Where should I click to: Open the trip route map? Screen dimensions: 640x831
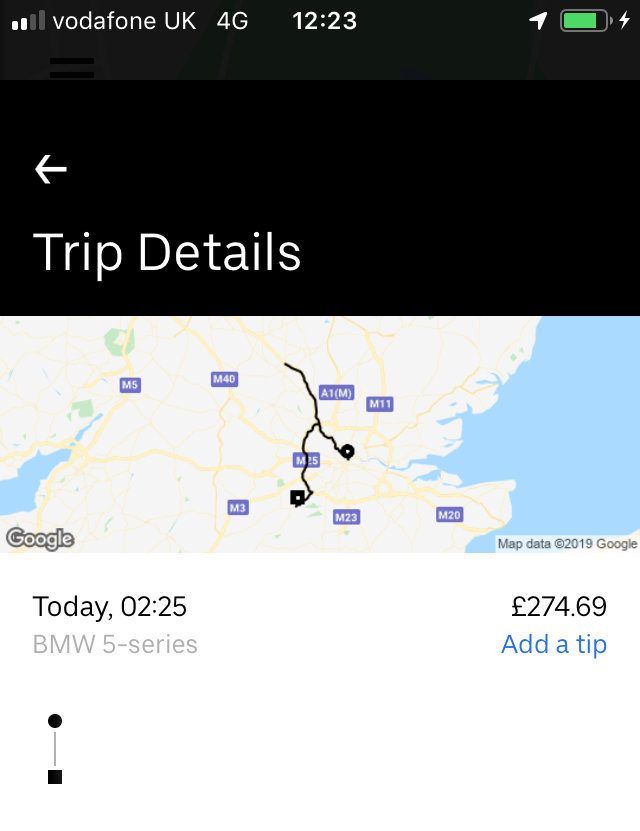click(x=320, y=435)
